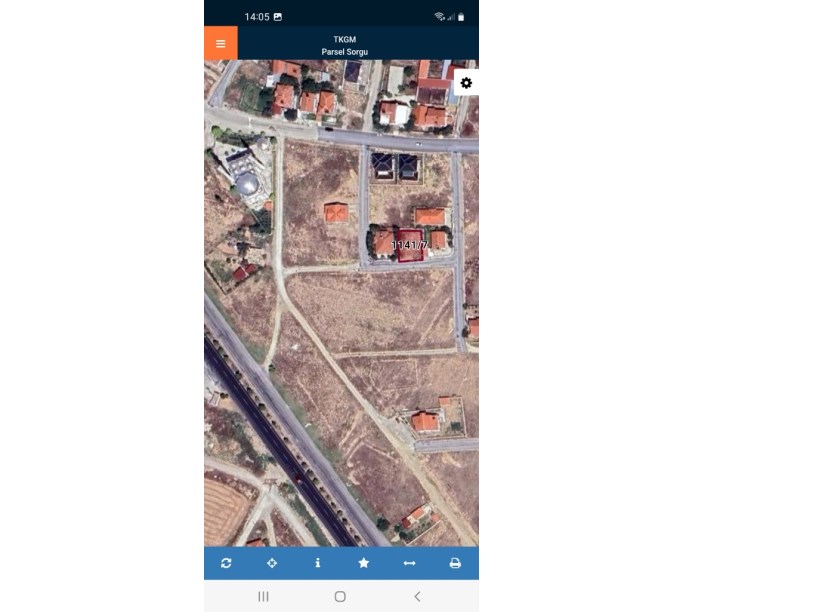Go to the system home screen
This screenshot has width=816, height=612.
point(340,596)
